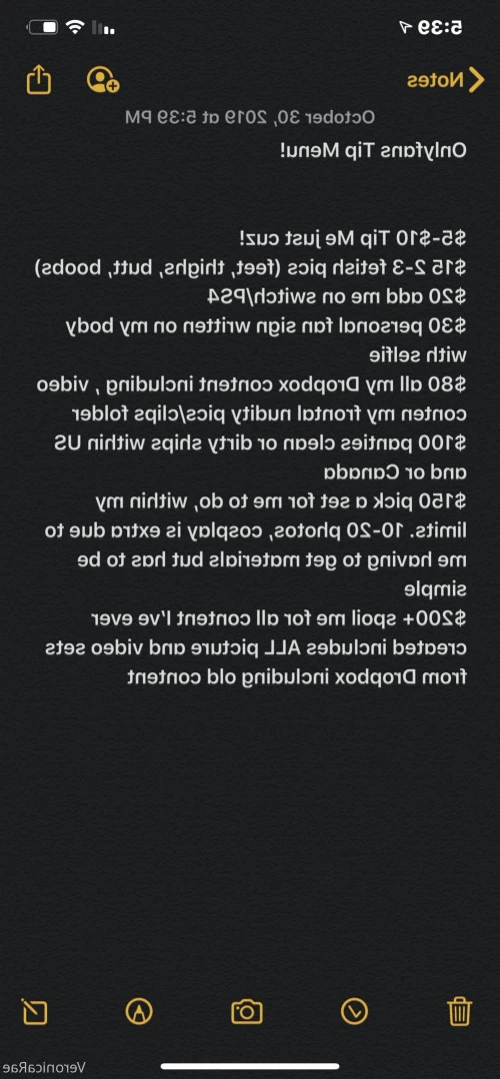Share this note

pos(39,79)
